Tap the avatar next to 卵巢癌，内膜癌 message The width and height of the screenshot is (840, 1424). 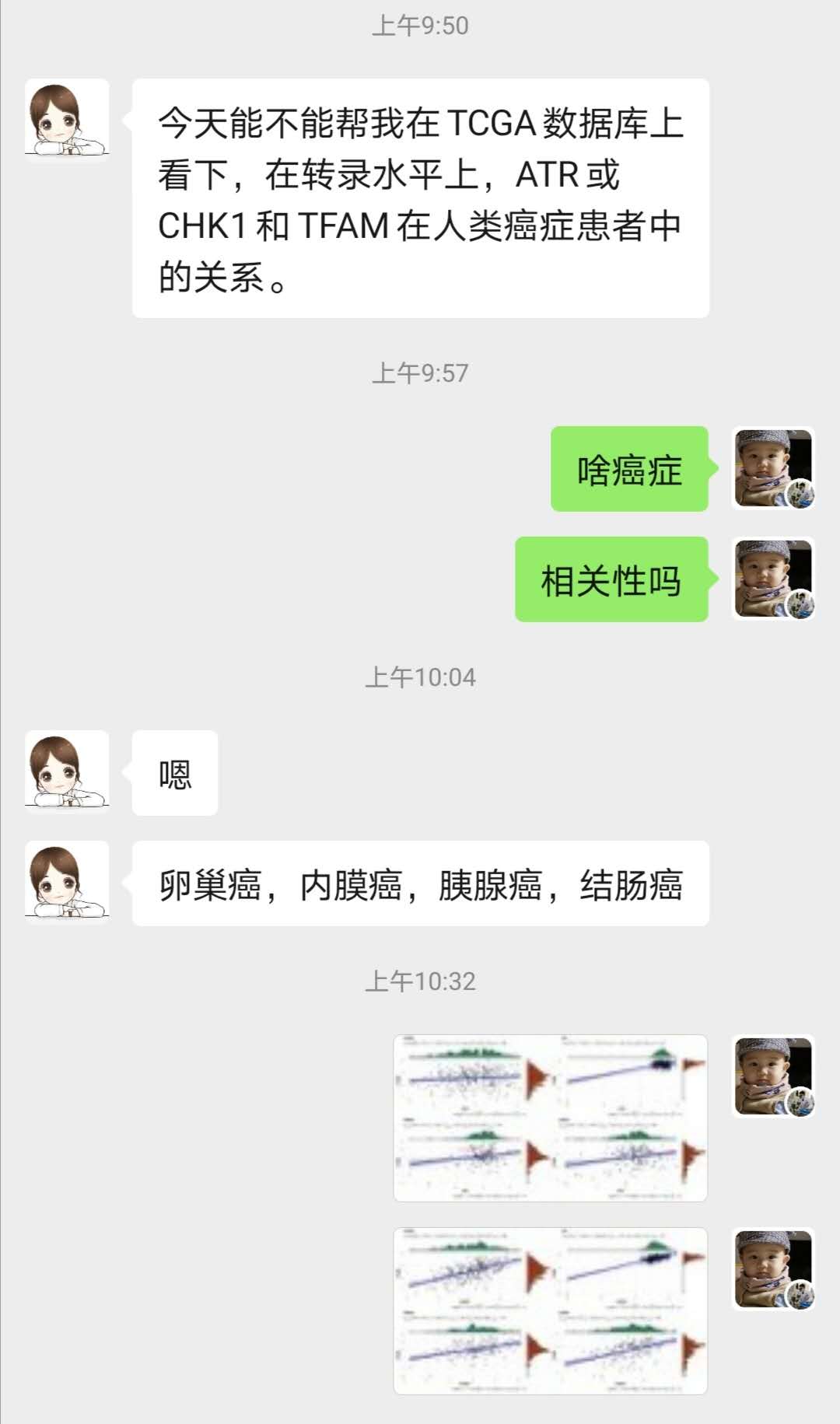tap(67, 883)
